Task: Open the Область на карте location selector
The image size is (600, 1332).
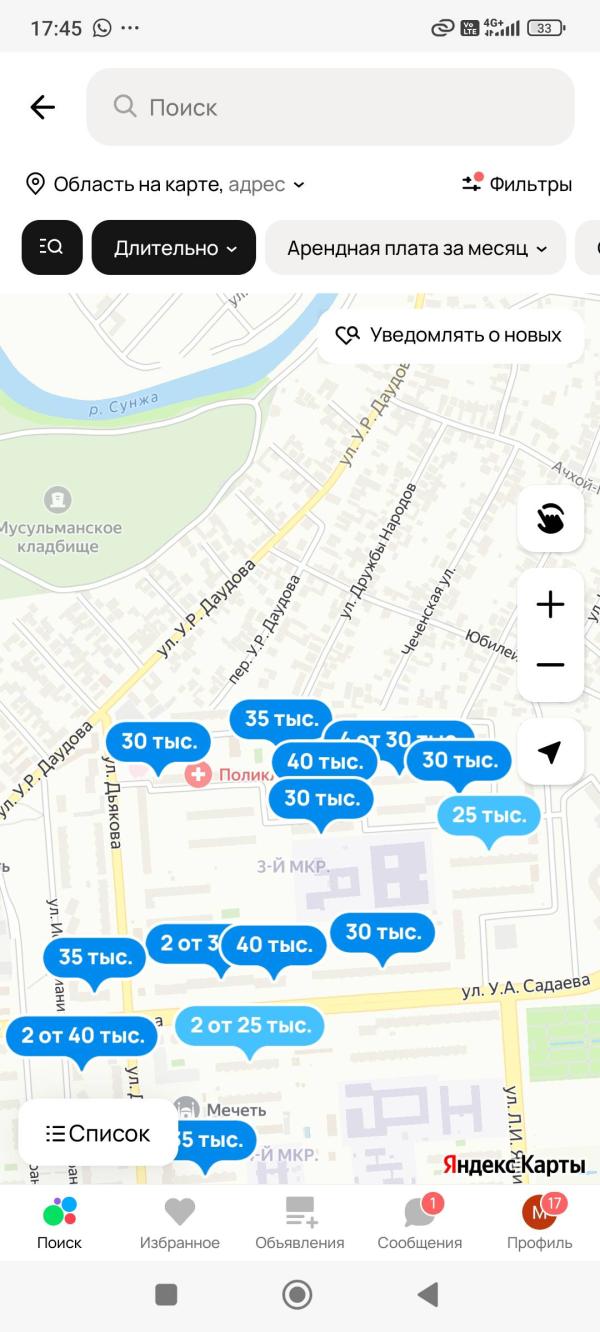Action: 165,184
